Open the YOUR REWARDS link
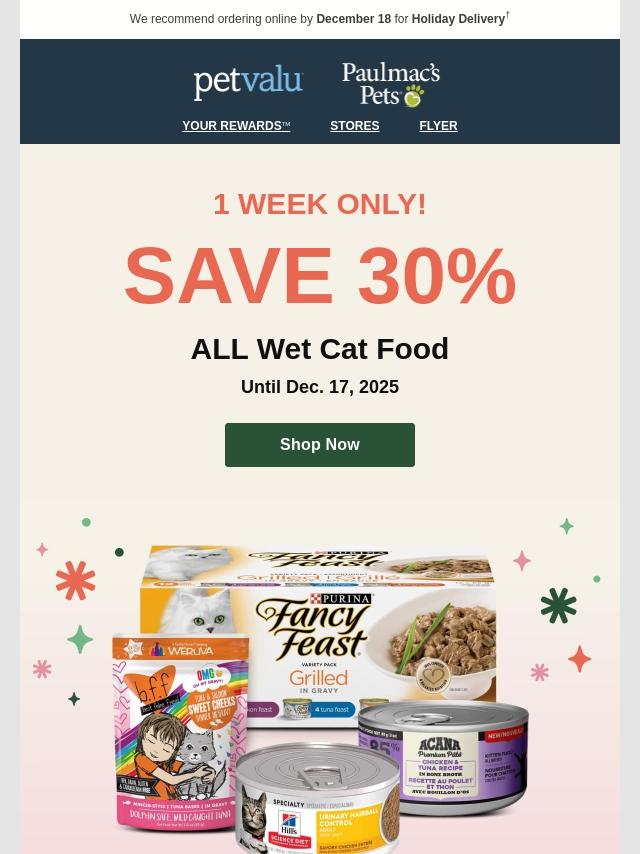The width and height of the screenshot is (640, 854). [x=236, y=126]
